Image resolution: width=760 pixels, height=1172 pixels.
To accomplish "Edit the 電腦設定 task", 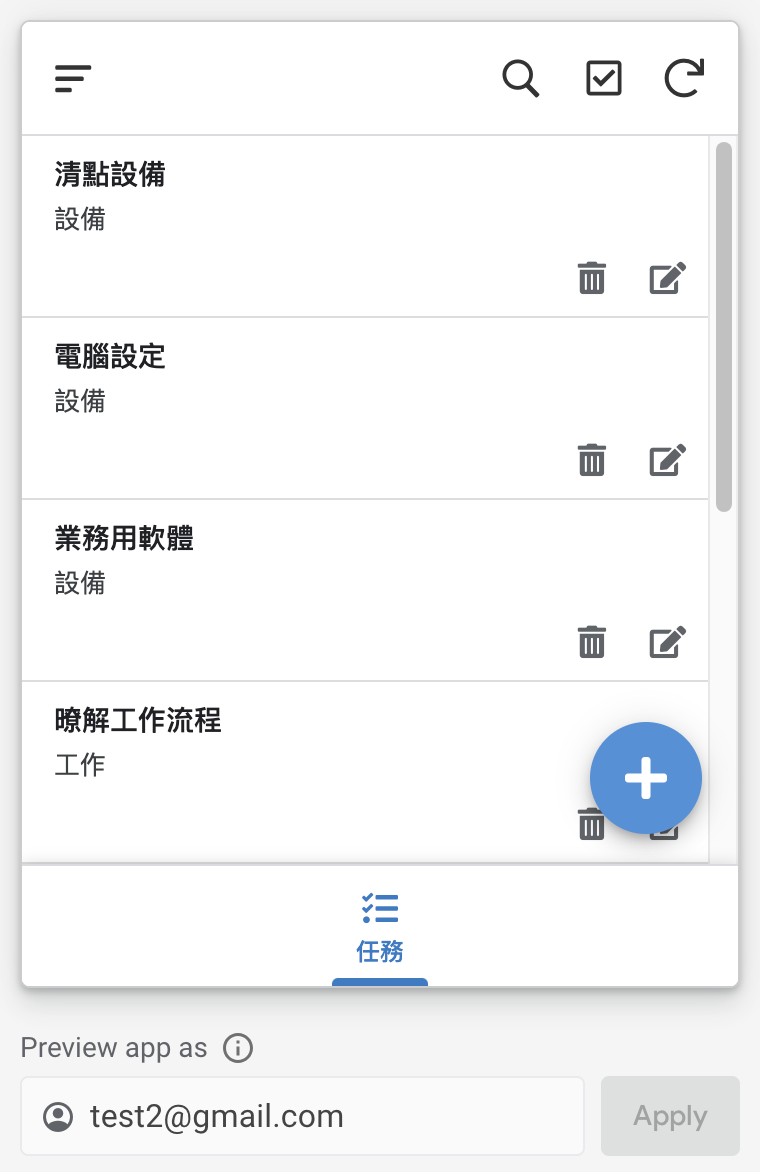I will (668, 460).
